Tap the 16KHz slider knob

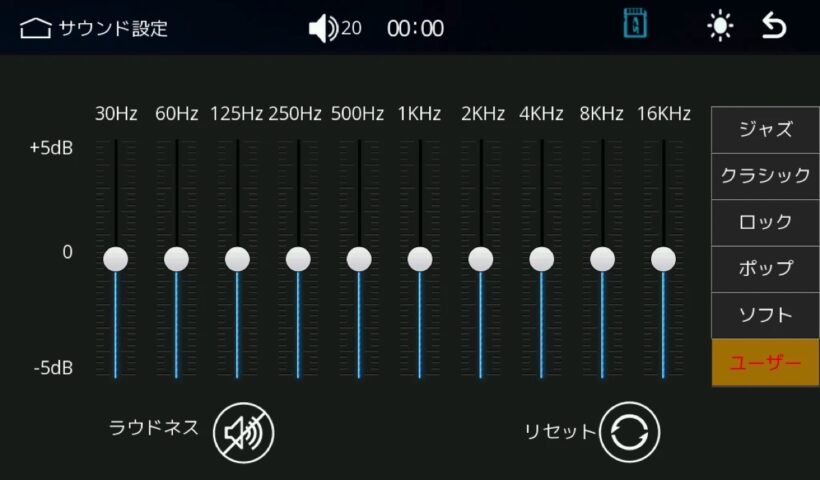pyautogui.click(x=663, y=259)
